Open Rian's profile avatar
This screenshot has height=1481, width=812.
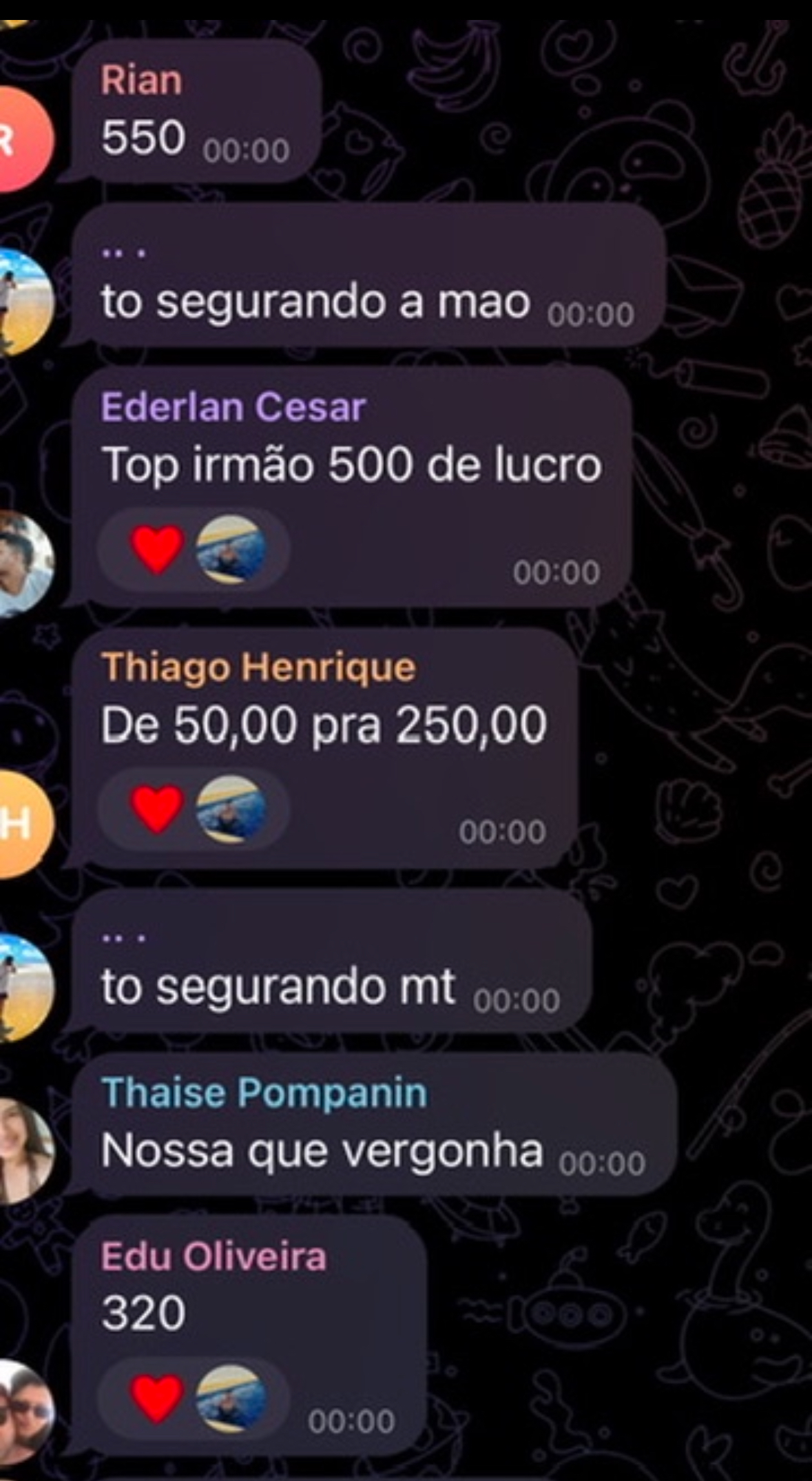pos(21,139)
